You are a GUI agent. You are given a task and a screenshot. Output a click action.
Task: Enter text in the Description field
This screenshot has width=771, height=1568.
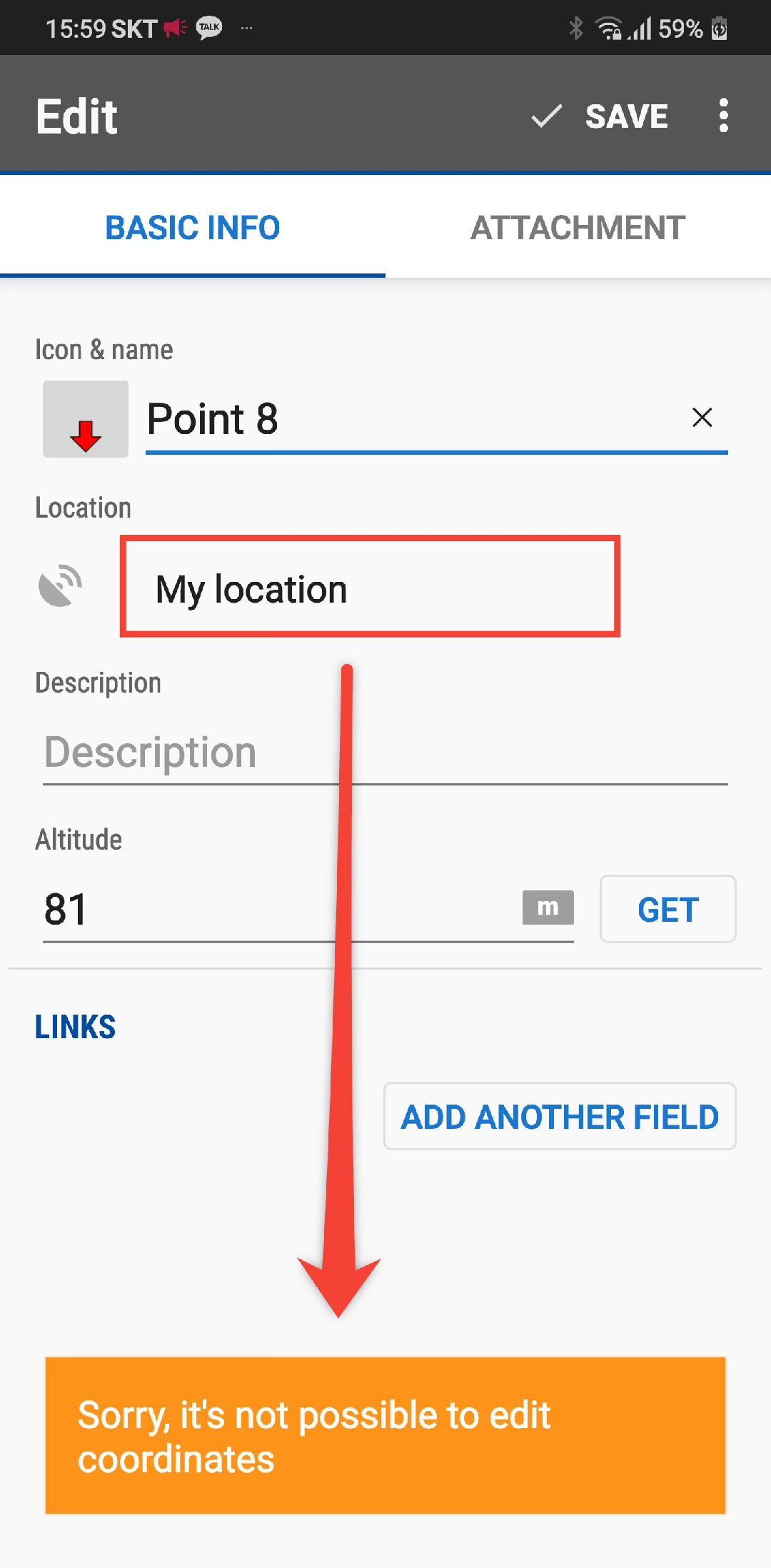coord(384,753)
